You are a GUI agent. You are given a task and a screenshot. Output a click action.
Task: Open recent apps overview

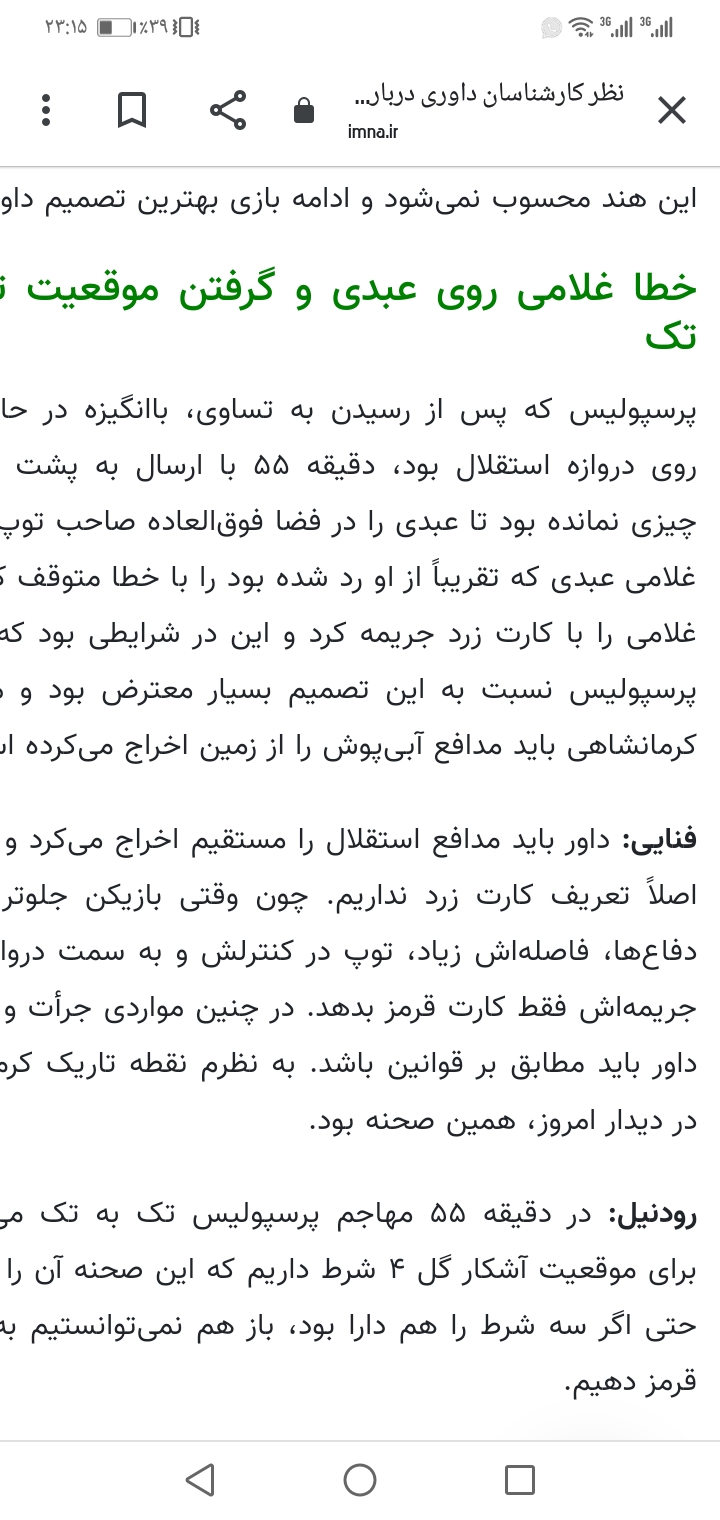[x=520, y=1480]
